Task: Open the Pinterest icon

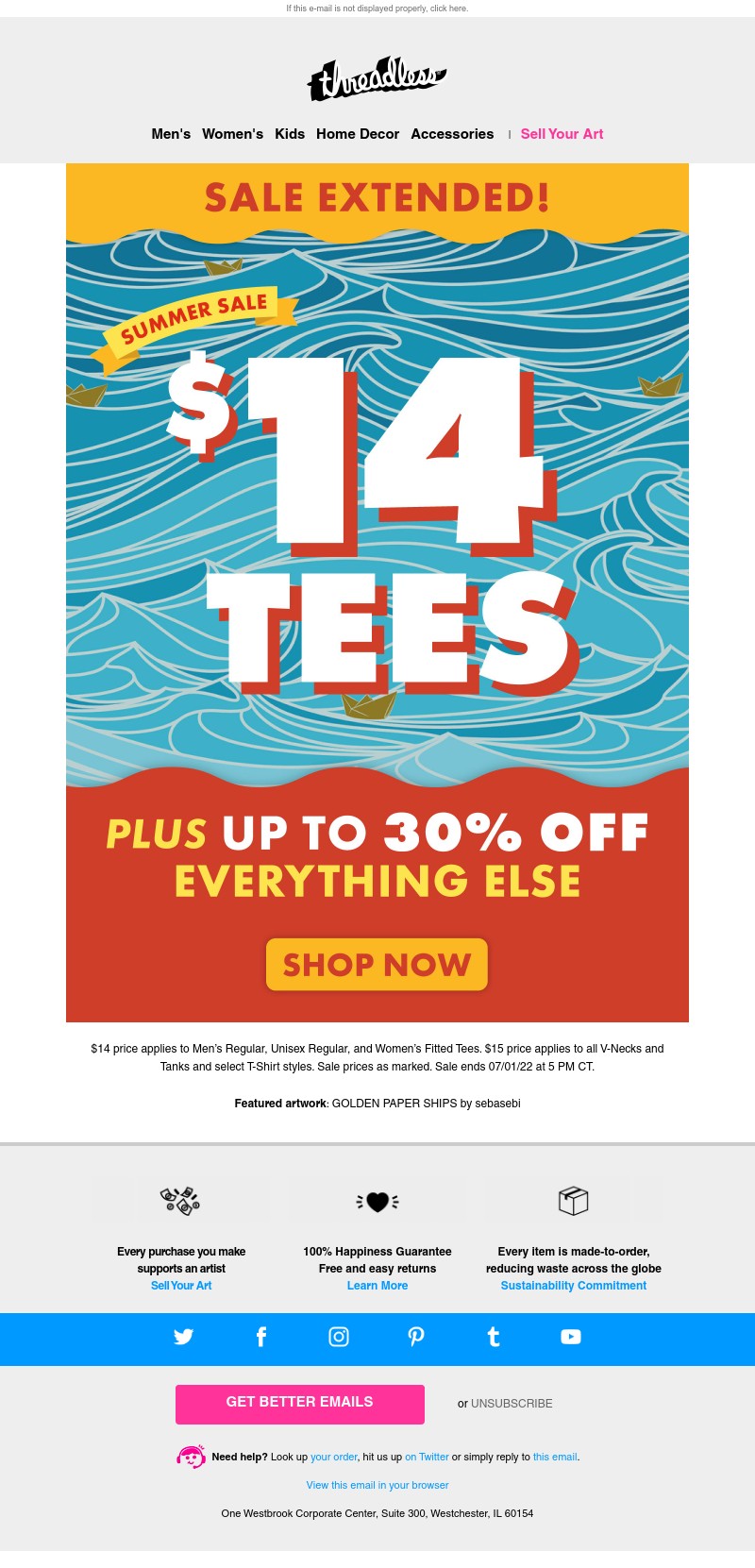Action: point(416,1337)
